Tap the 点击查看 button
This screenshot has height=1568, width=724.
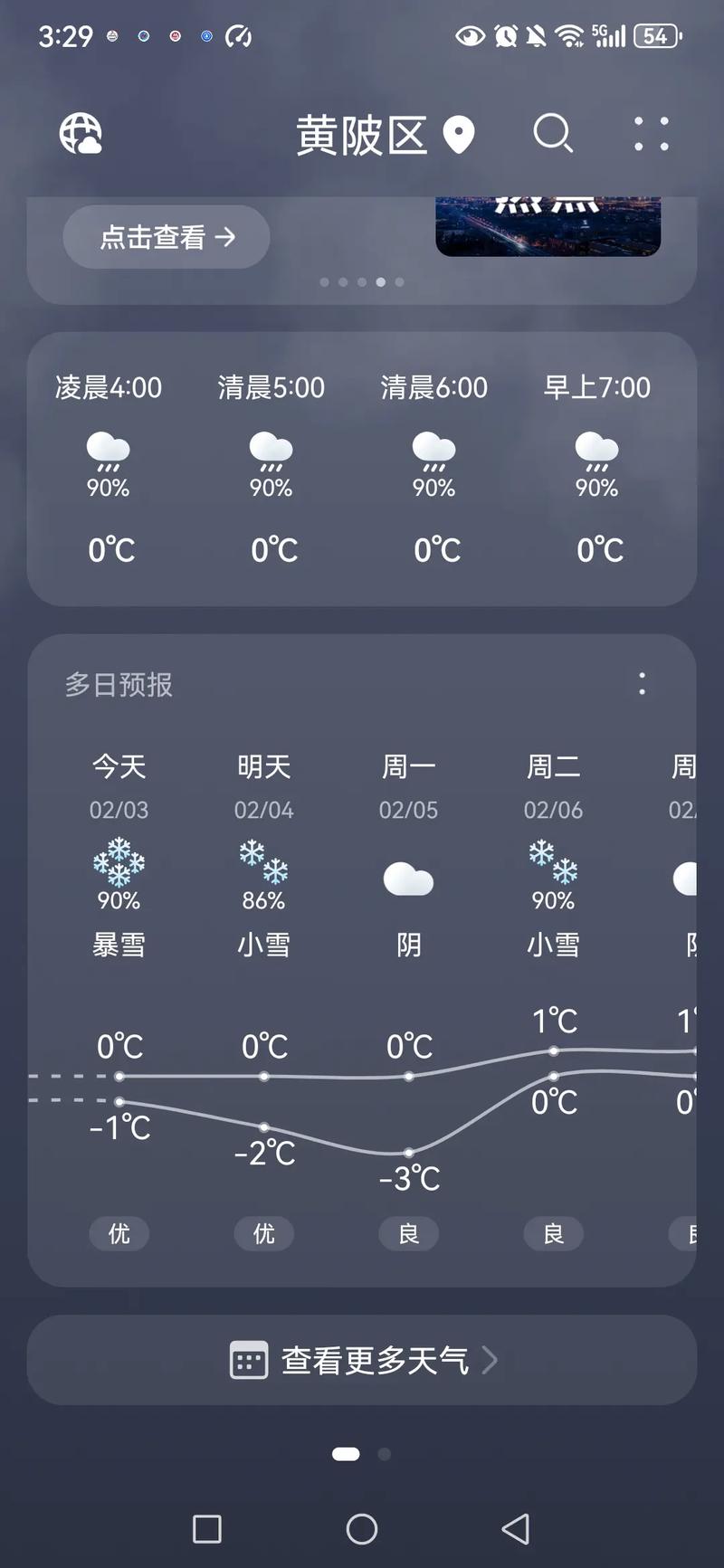(165, 237)
